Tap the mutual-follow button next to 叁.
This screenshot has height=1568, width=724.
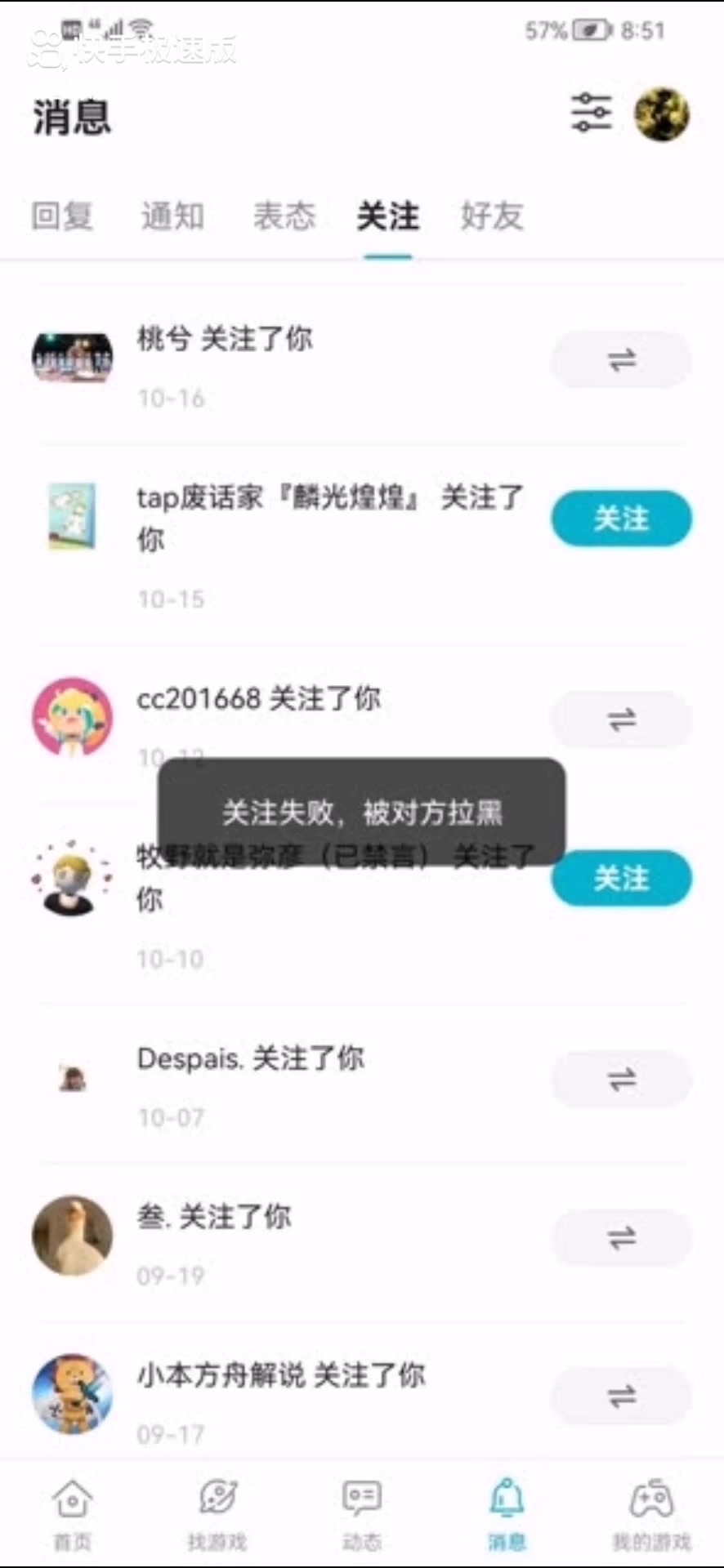(621, 1238)
